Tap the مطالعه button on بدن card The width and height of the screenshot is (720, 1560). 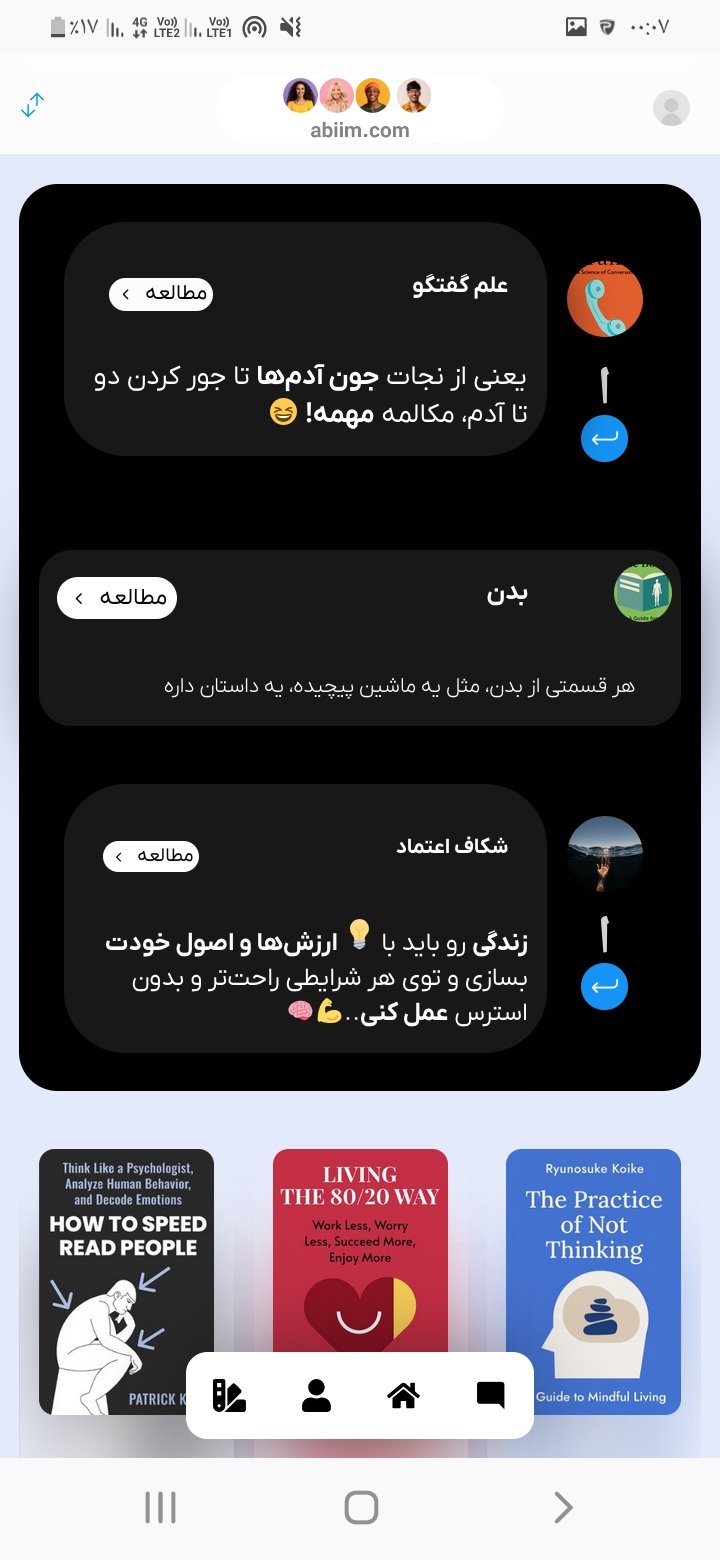point(117,598)
